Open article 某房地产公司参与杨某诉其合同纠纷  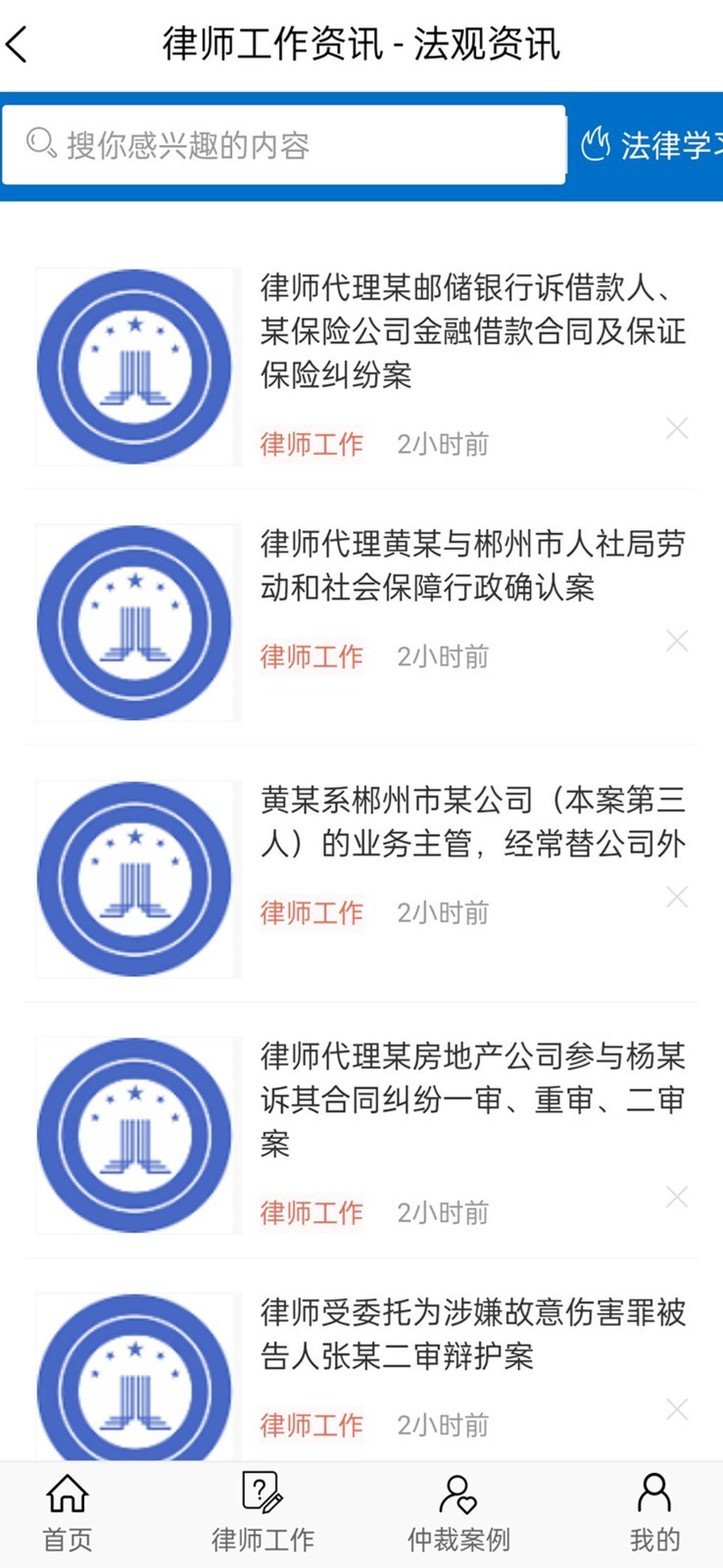472,1099
